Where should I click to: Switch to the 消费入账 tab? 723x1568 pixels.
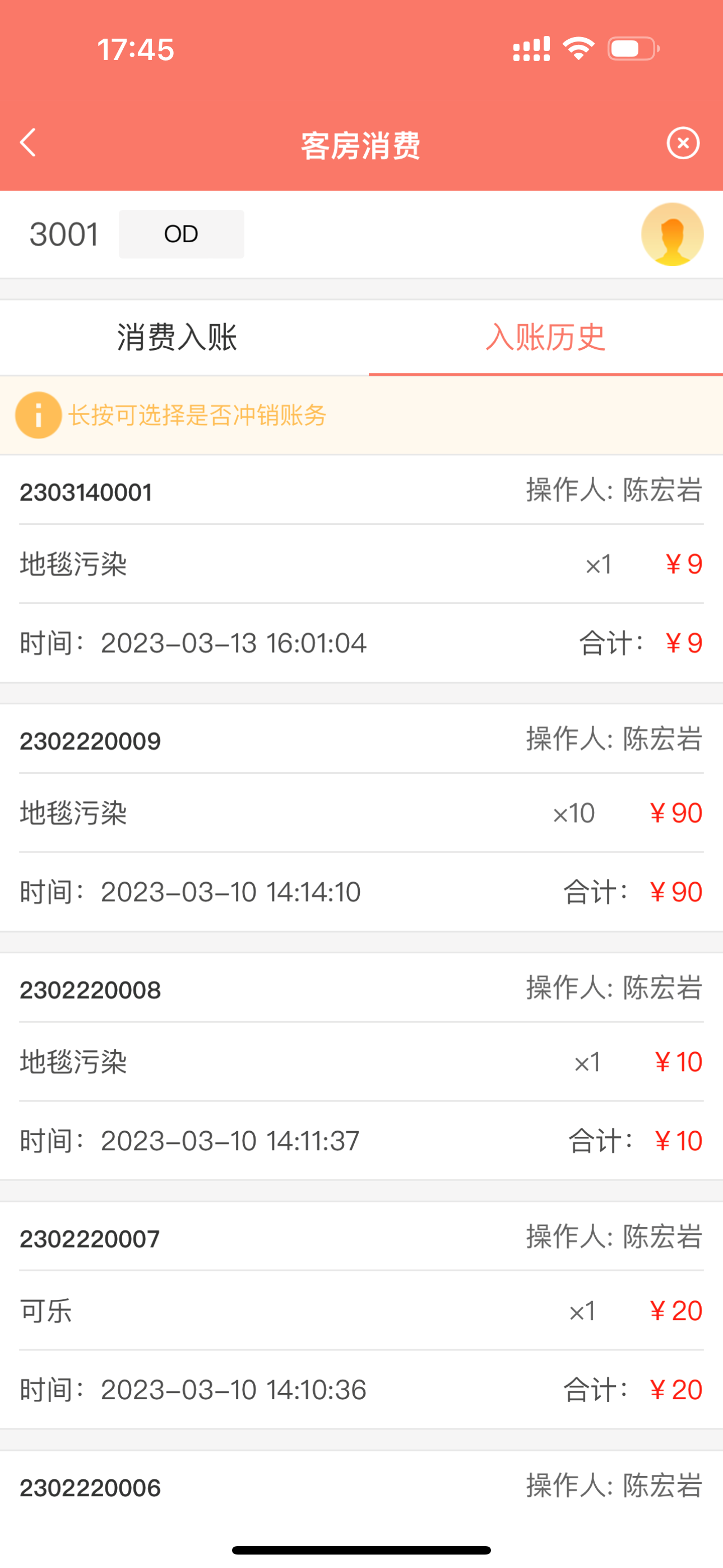pos(177,337)
